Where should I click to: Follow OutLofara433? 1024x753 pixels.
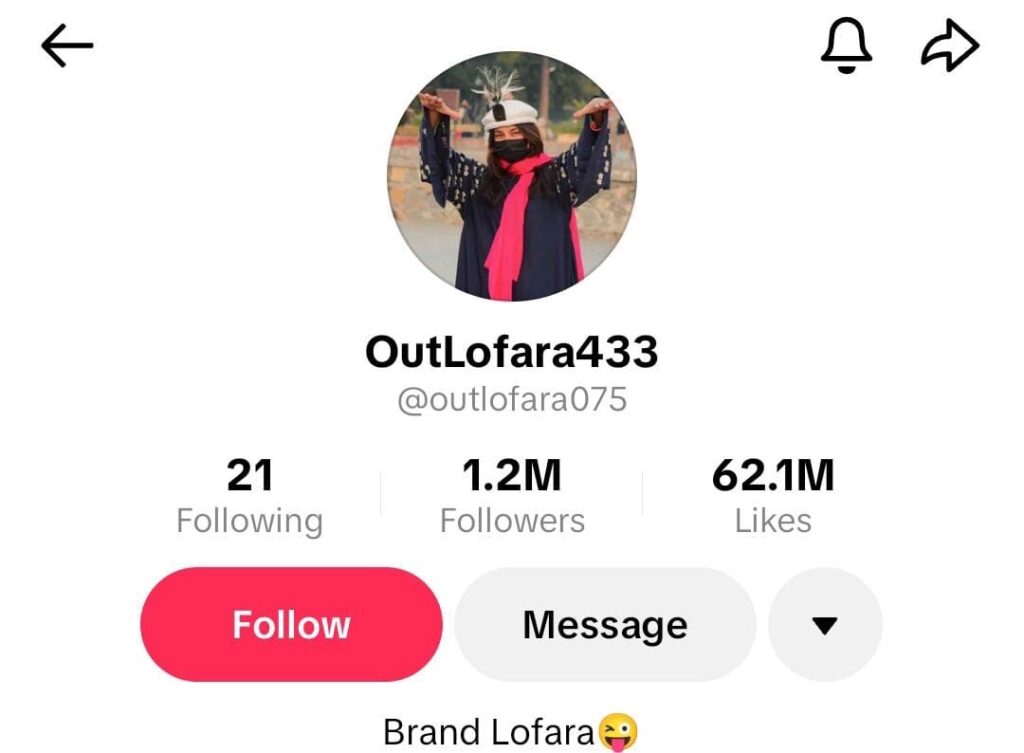coord(291,625)
